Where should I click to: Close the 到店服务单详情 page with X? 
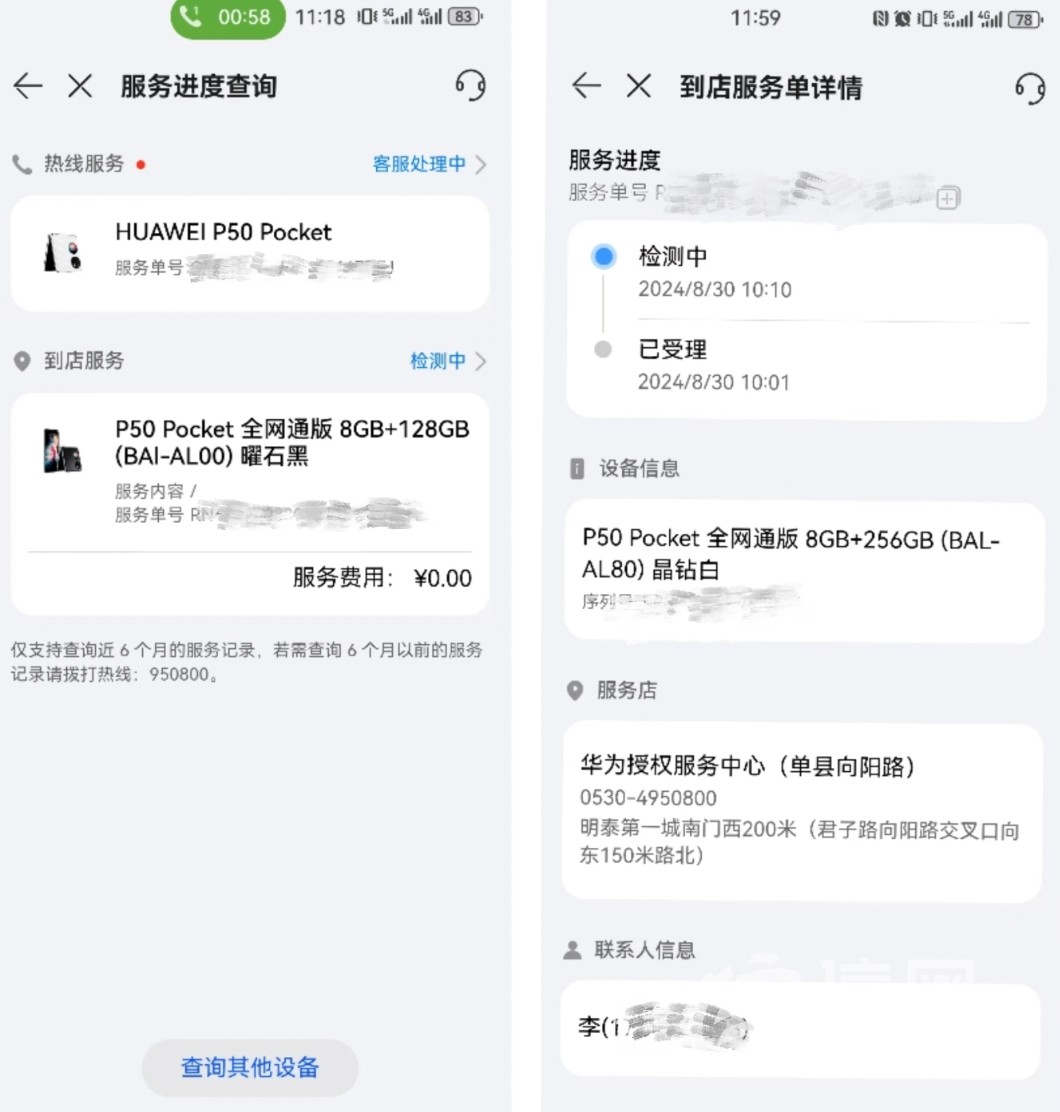coord(639,86)
